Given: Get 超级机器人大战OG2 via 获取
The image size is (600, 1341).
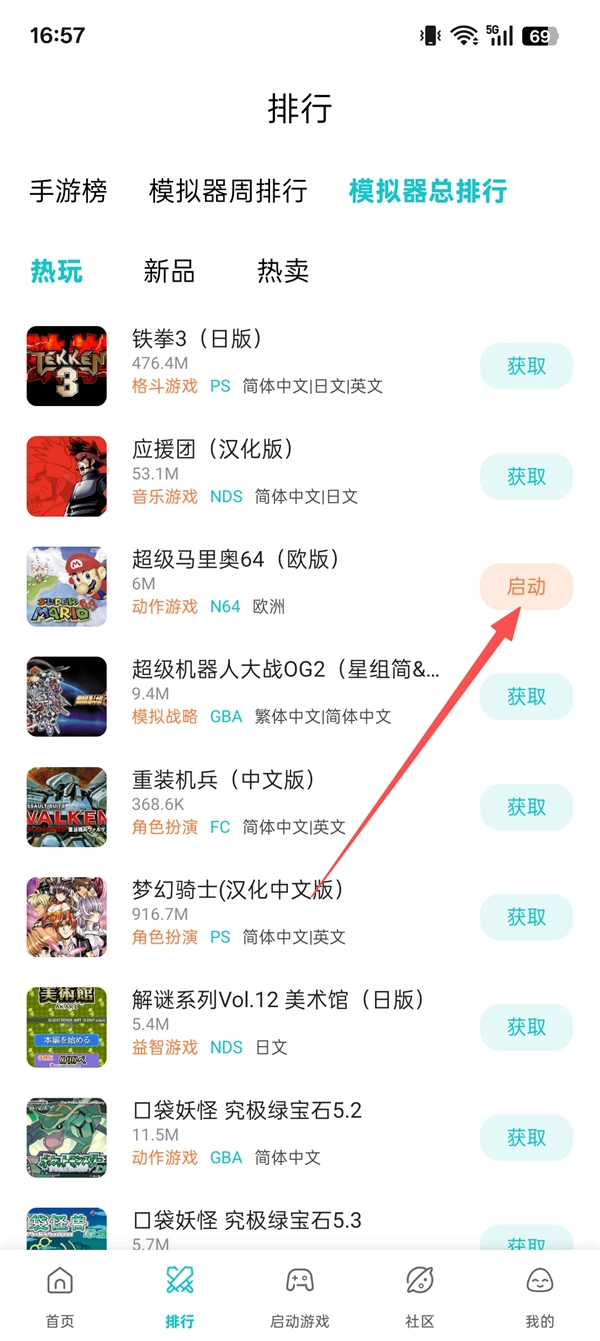Looking at the screenshot, I should click(x=526, y=697).
